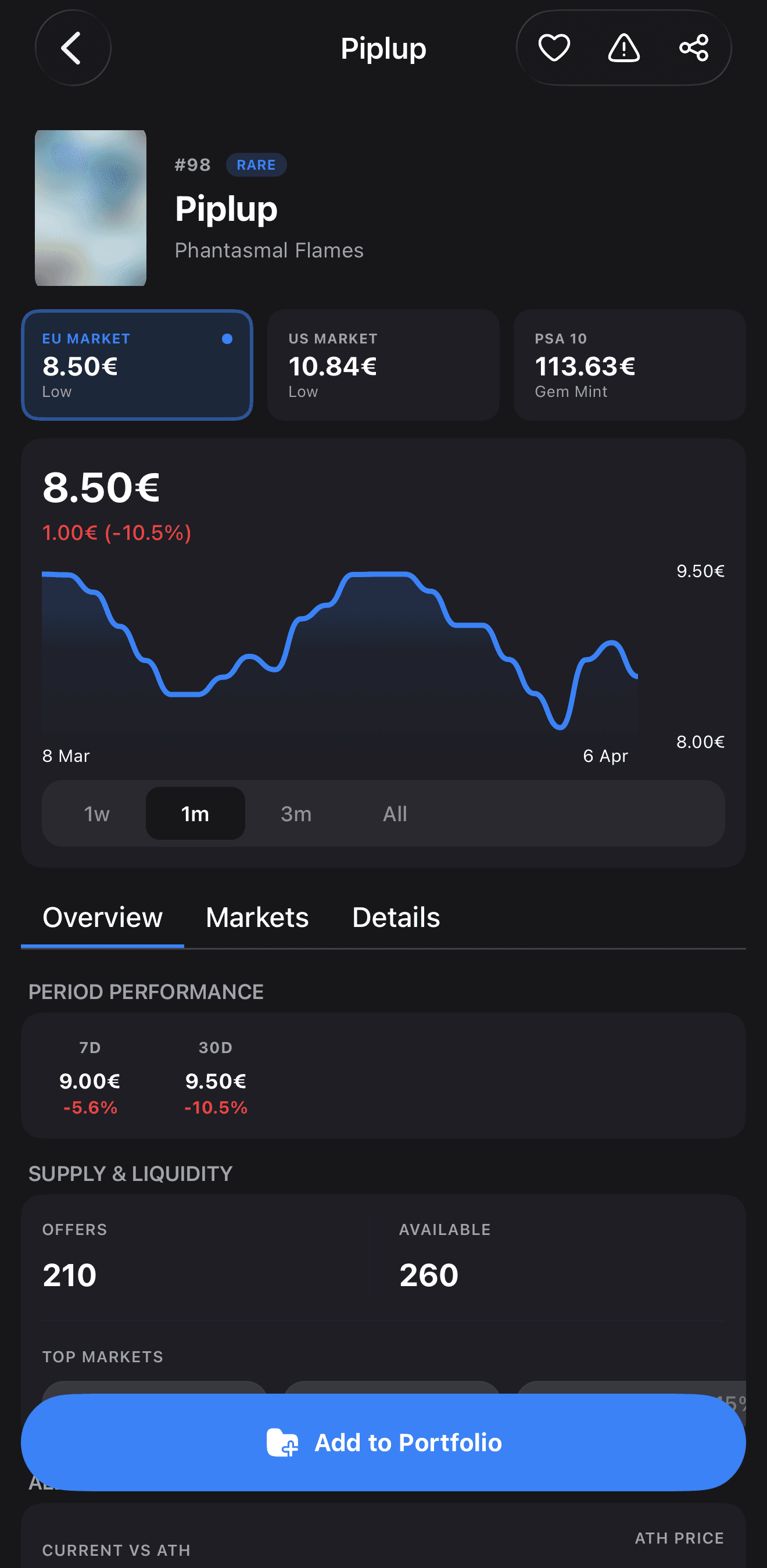Tap the RARE rarity badge
This screenshot has height=1568, width=767.
pyautogui.click(x=256, y=164)
